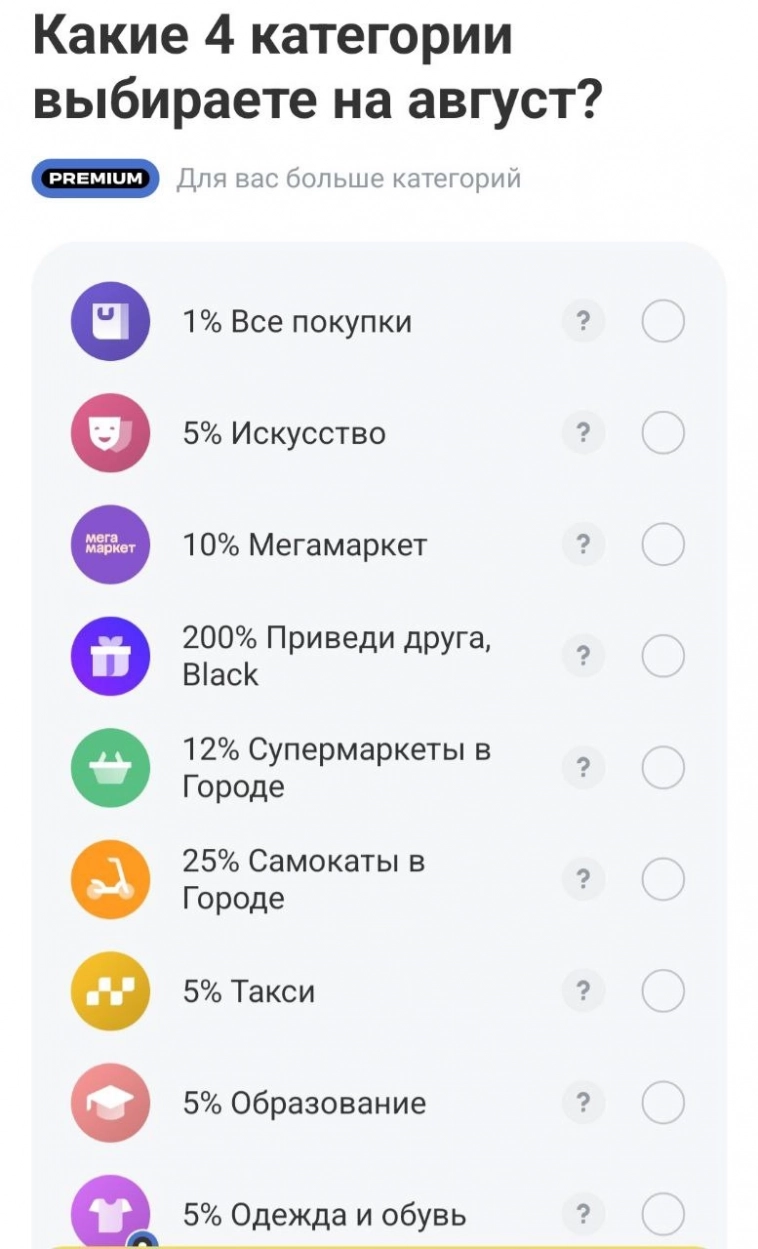Open help for the Искусство category
The image size is (758, 1249).
(584, 433)
